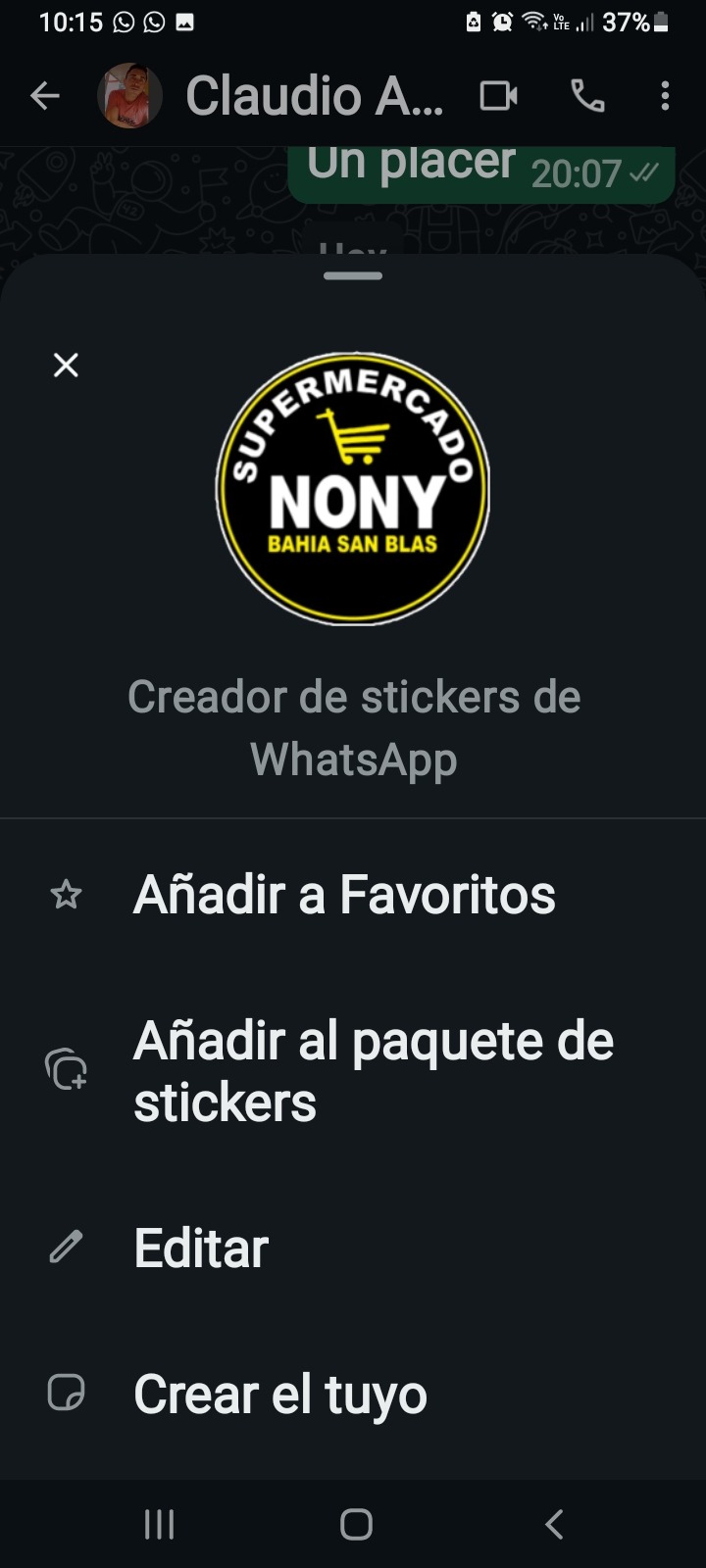The width and height of the screenshot is (706, 1568).
Task: Open Claudio's profile photo
Action: click(x=129, y=96)
